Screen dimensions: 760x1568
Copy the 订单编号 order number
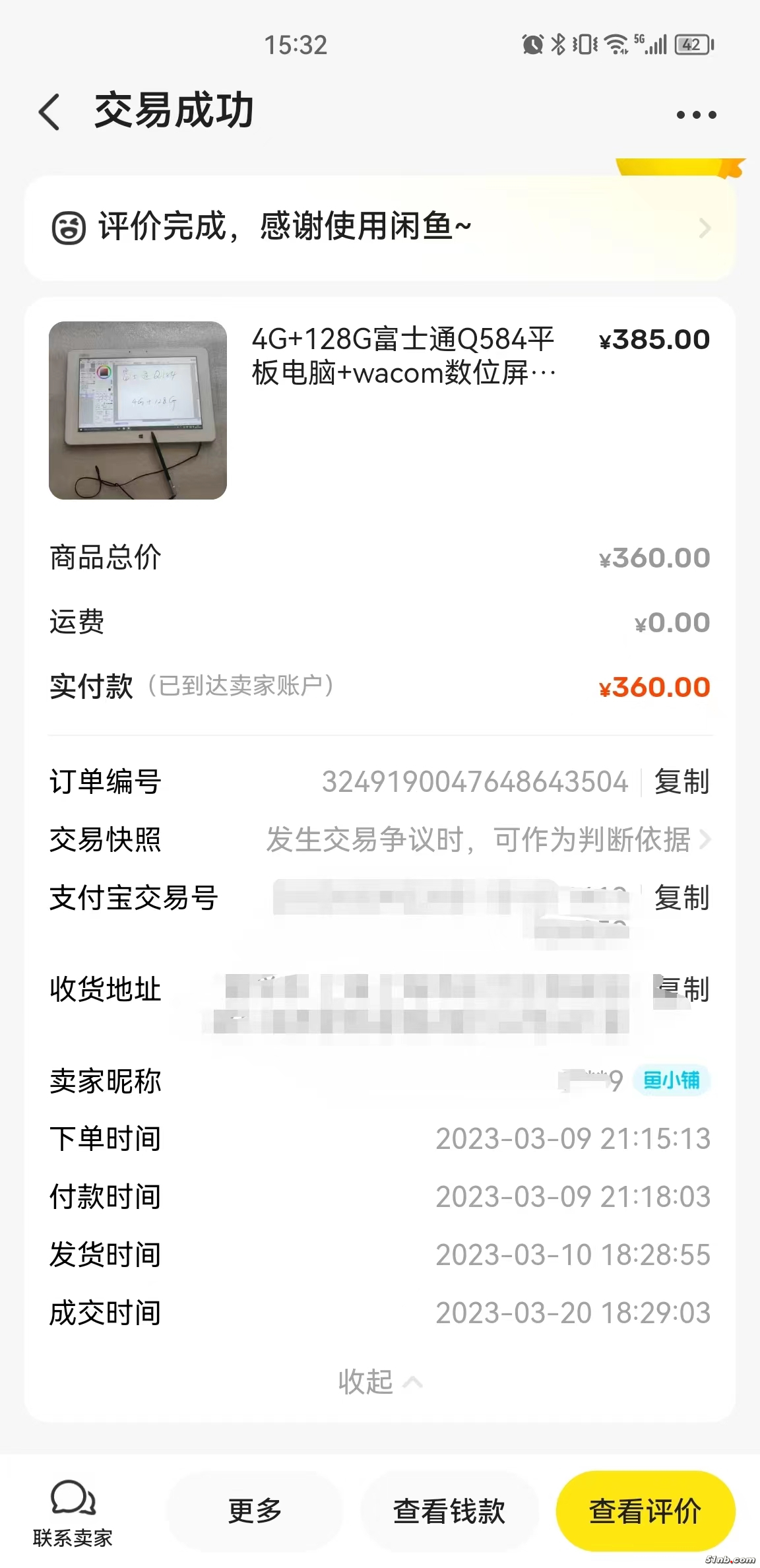pyautogui.click(x=681, y=782)
